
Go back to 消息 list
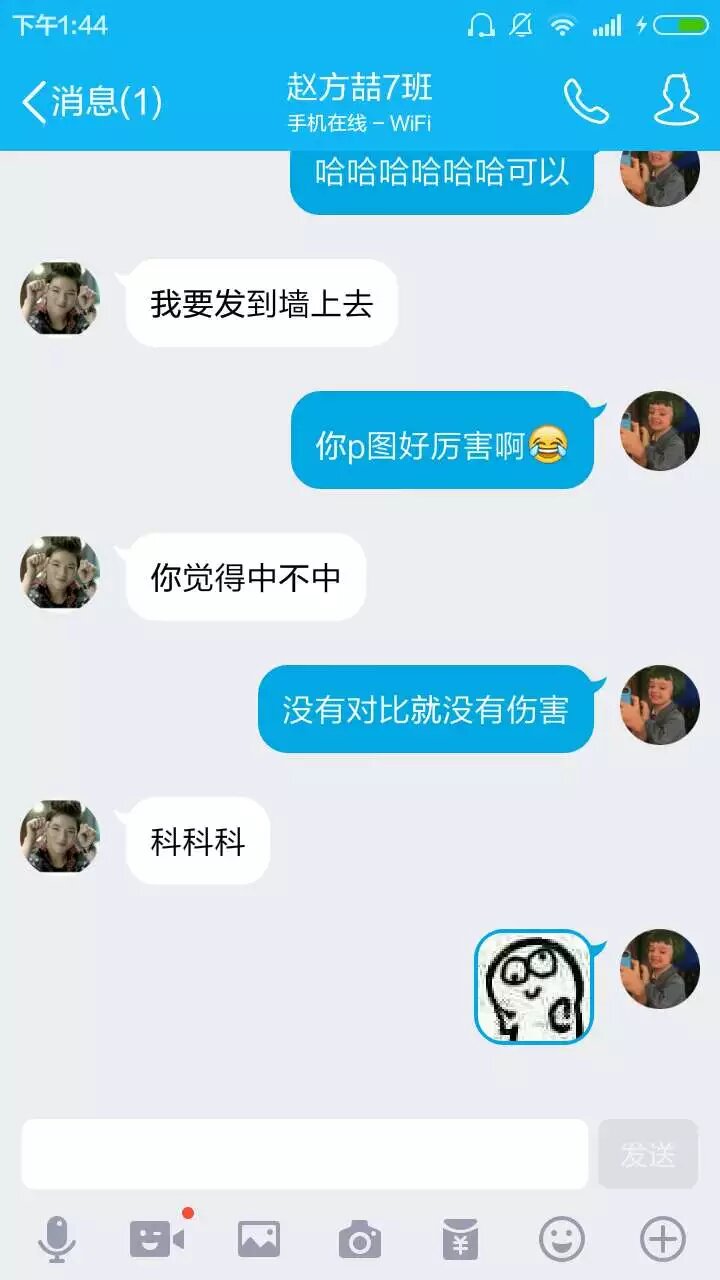[90, 101]
